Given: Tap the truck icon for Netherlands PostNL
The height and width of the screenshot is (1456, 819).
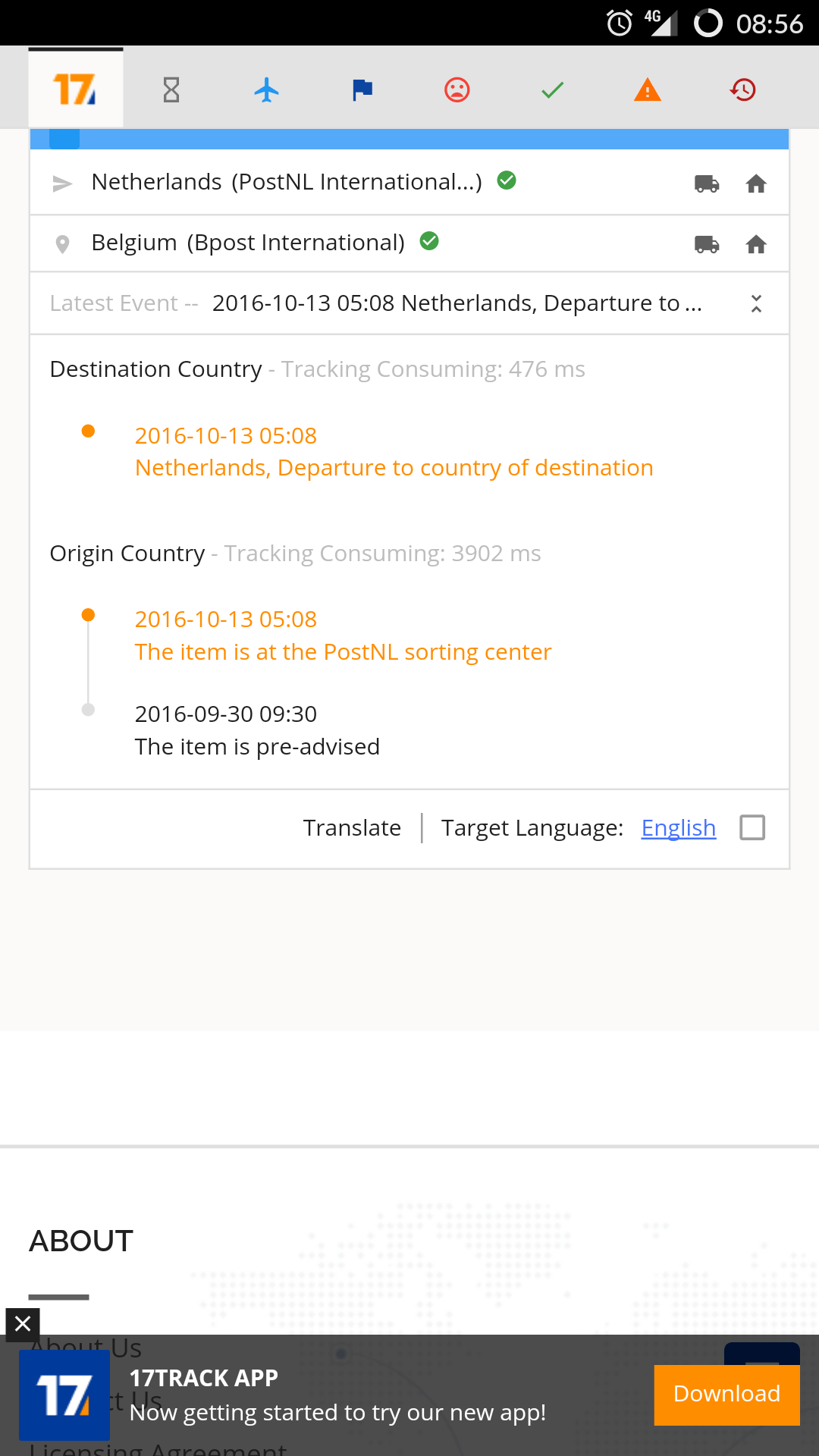Looking at the screenshot, I should [707, 184].
